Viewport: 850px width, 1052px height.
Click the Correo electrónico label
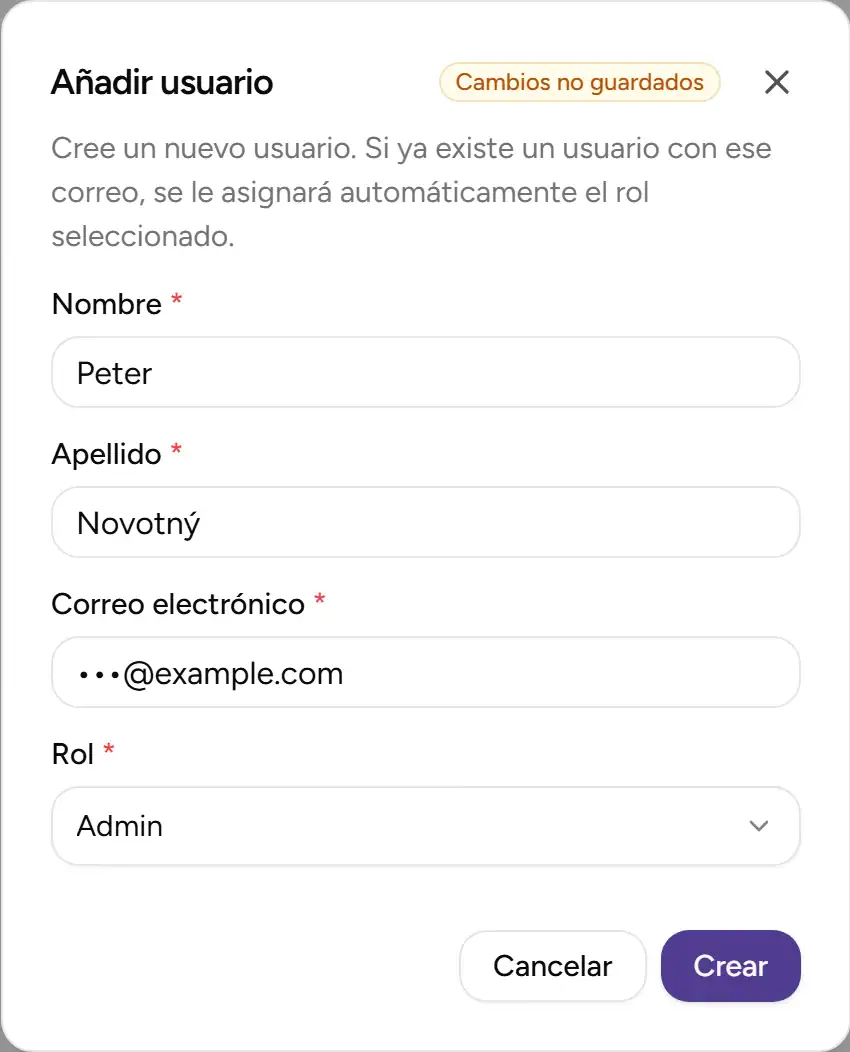coord(178,603)
